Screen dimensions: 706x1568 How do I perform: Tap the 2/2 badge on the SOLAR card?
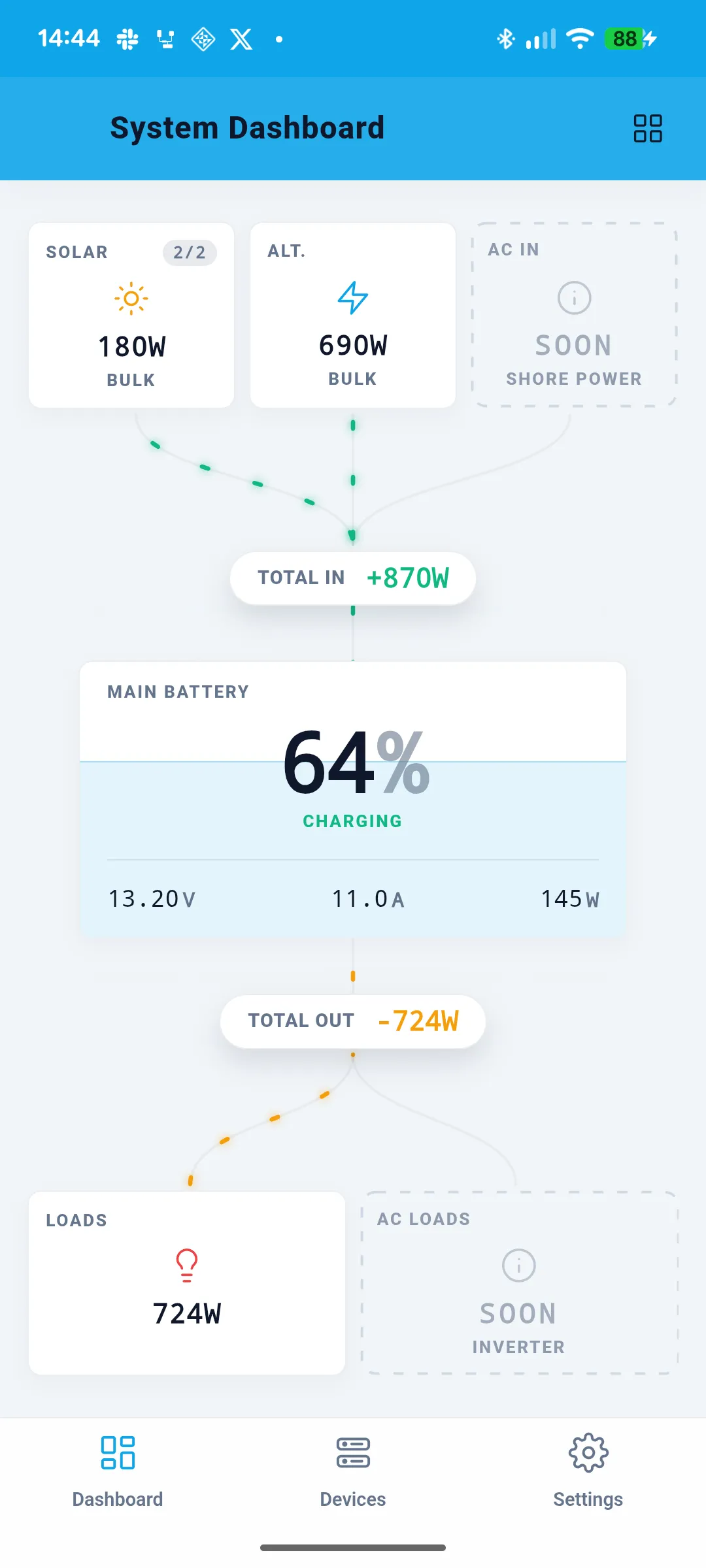coord(189,252)
